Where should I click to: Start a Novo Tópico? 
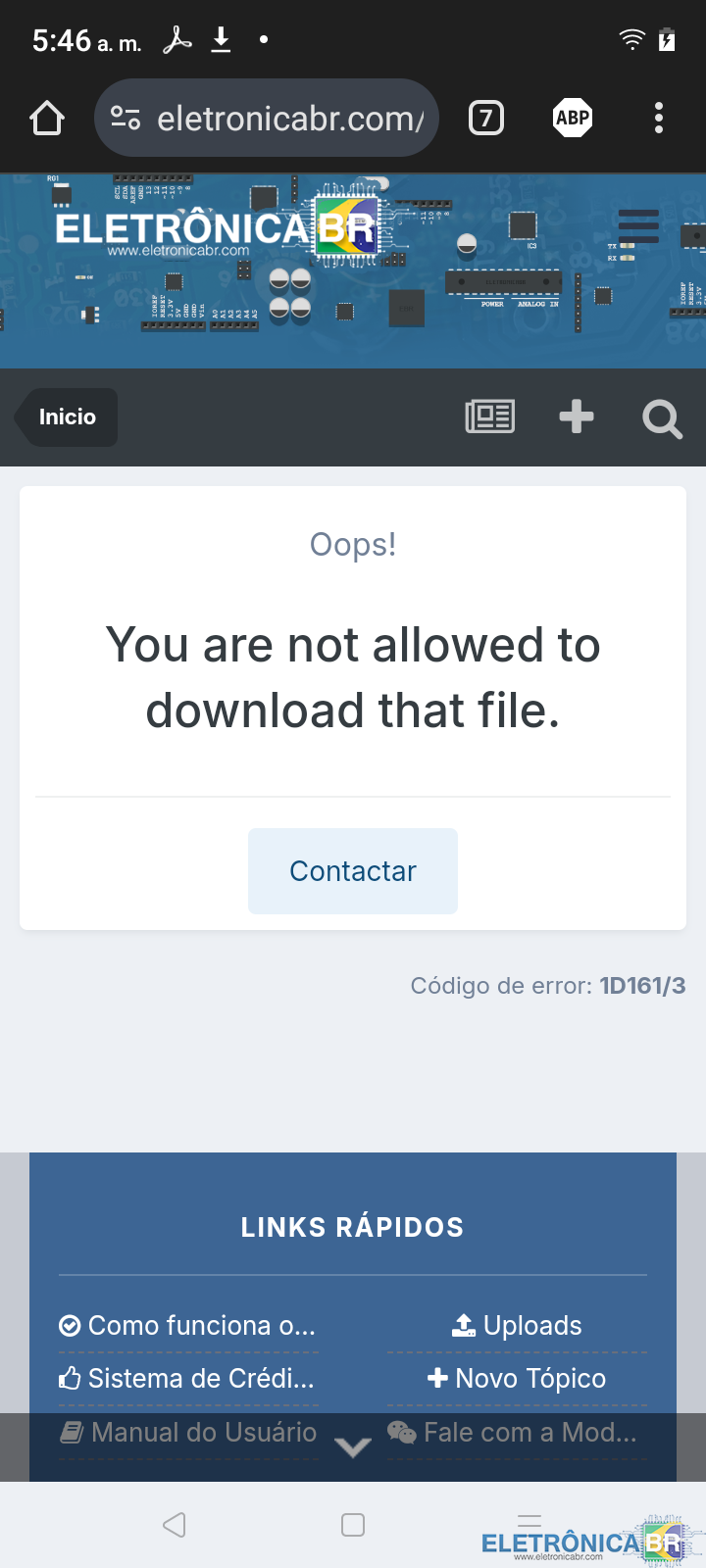coord(517,1379)
